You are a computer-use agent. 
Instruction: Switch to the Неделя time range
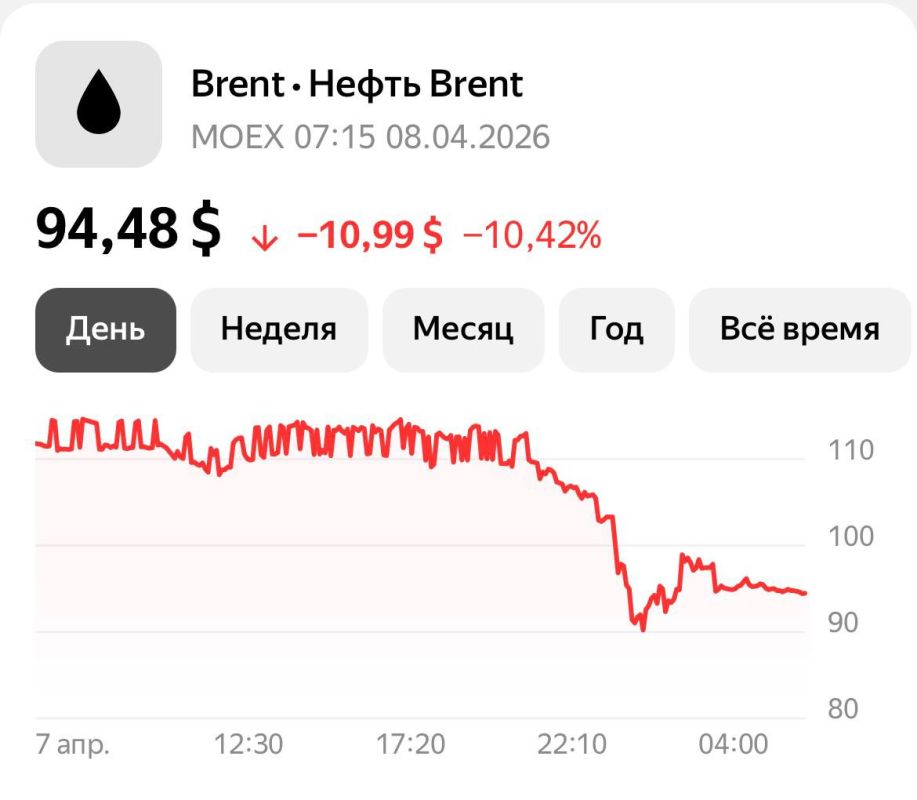(279, 330)
